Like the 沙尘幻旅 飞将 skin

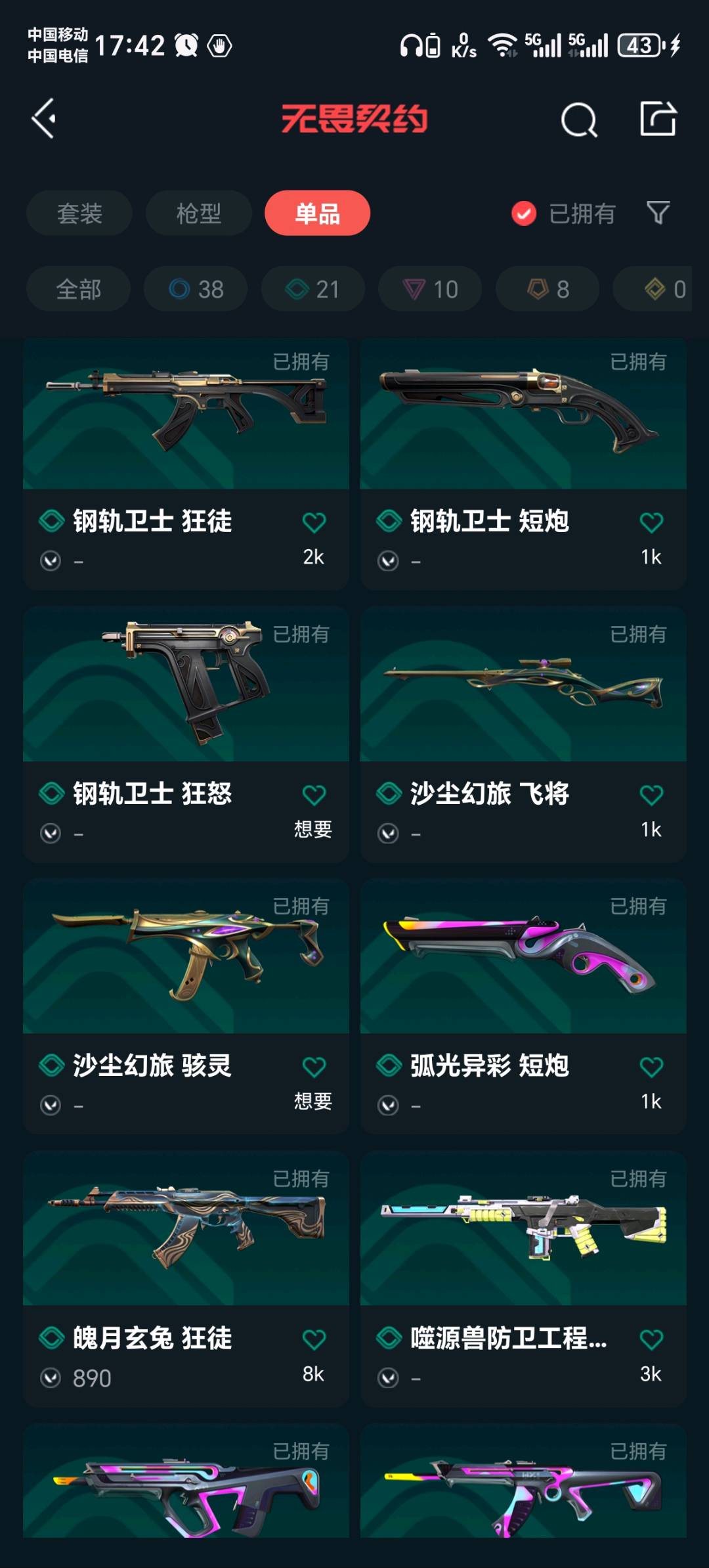coord(651,795)
